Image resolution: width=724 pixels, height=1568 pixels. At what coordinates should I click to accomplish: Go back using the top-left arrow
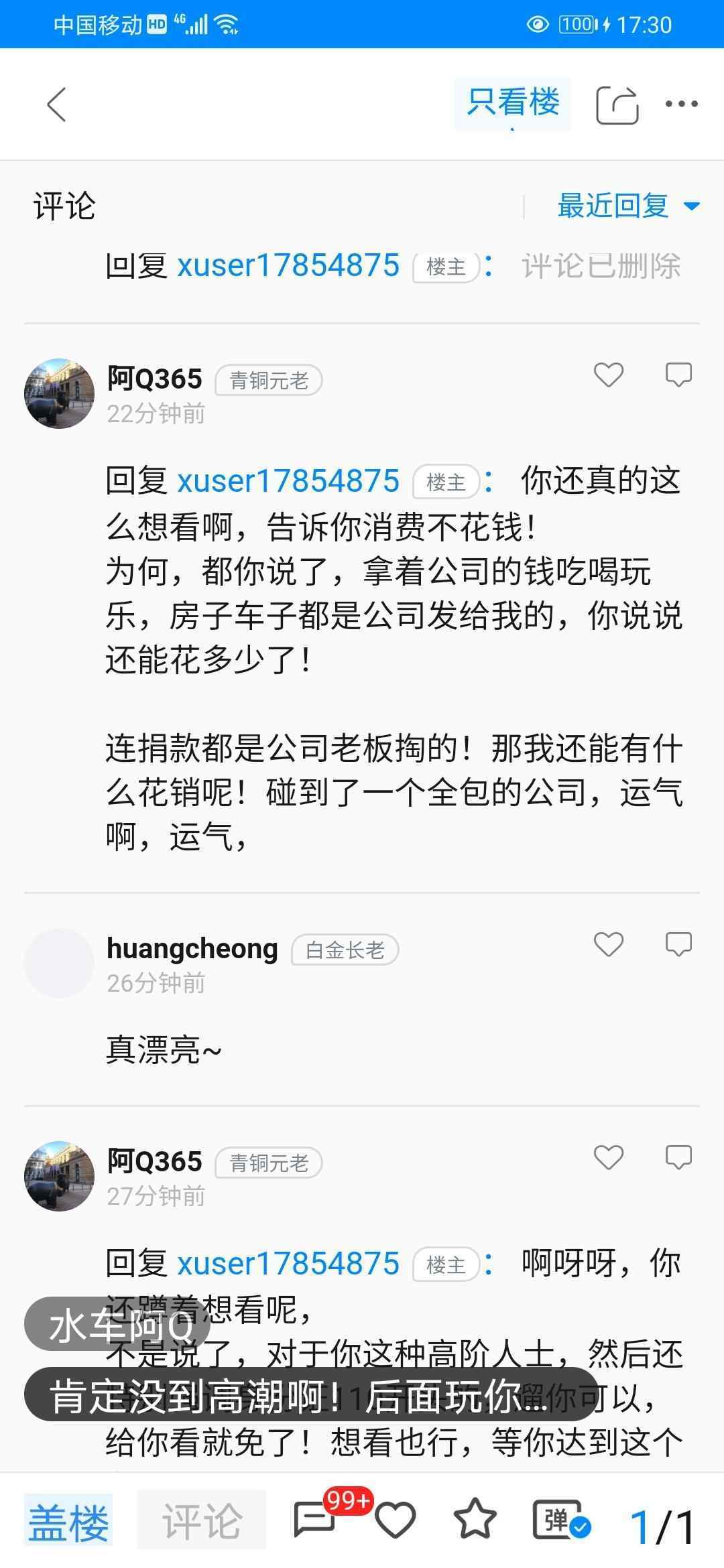coord(57,105)
